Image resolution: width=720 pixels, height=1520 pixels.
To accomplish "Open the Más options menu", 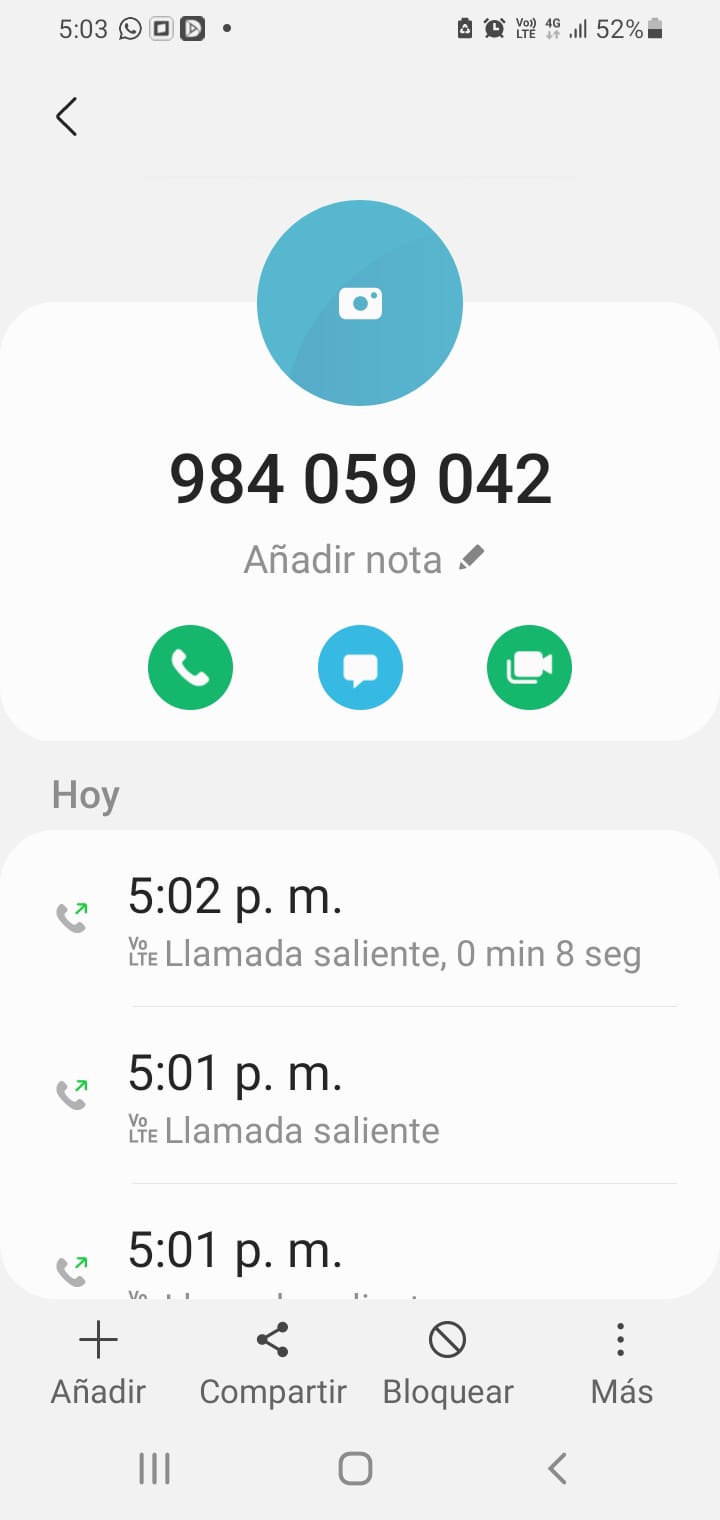I will pos(621,1362).
